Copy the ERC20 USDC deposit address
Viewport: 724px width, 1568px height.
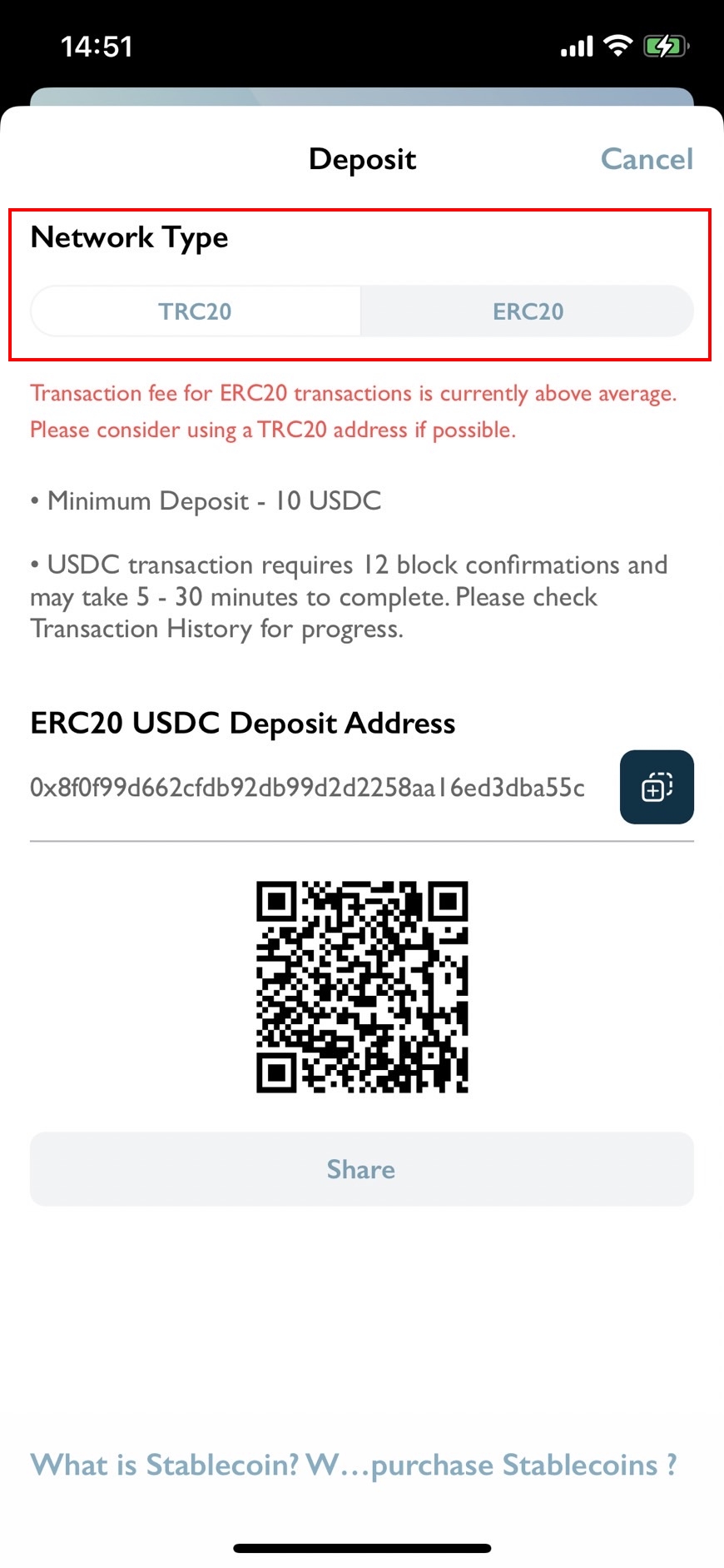point(657,787)
